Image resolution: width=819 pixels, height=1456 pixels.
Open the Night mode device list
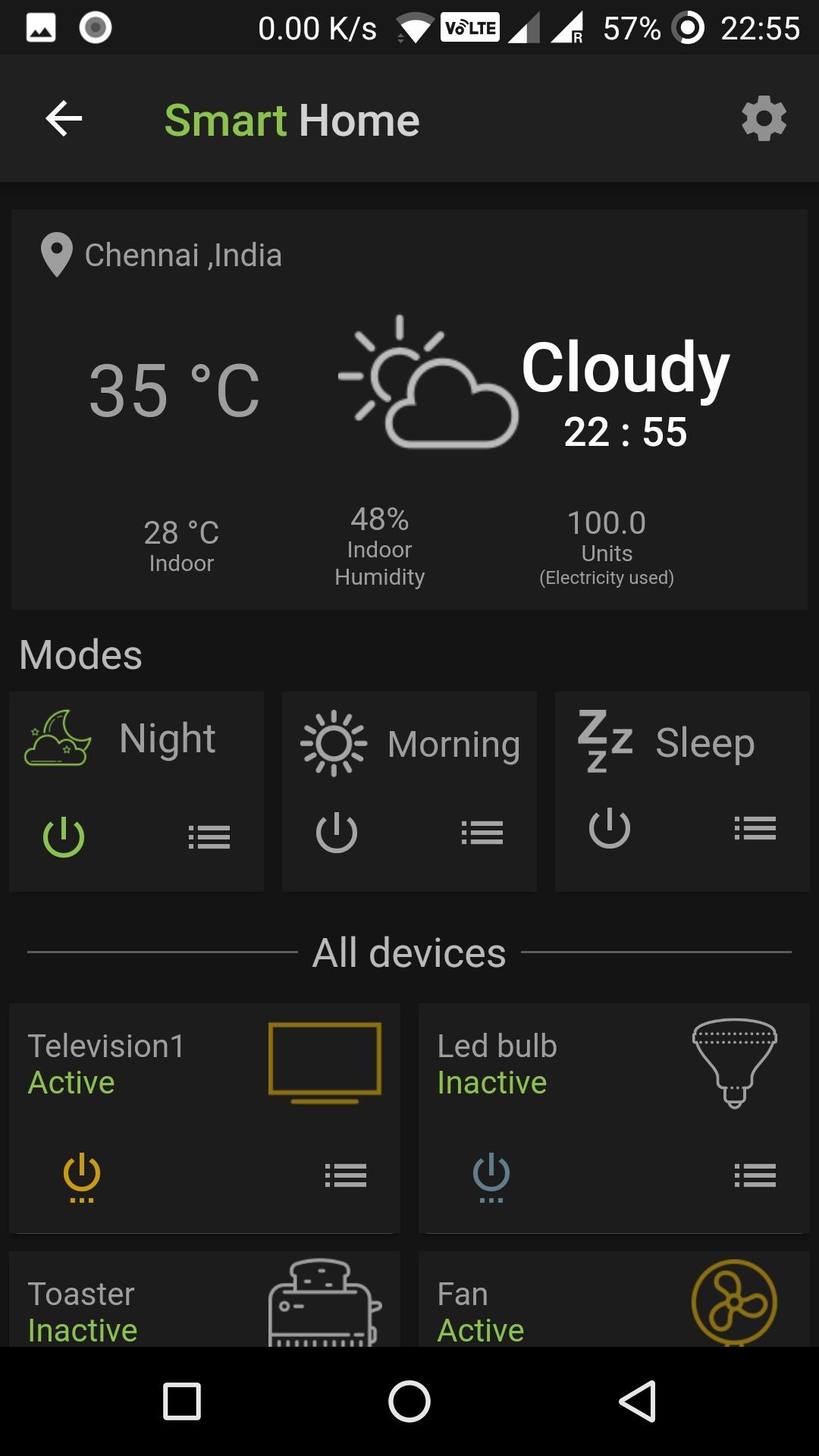click(x=209, y=836)
